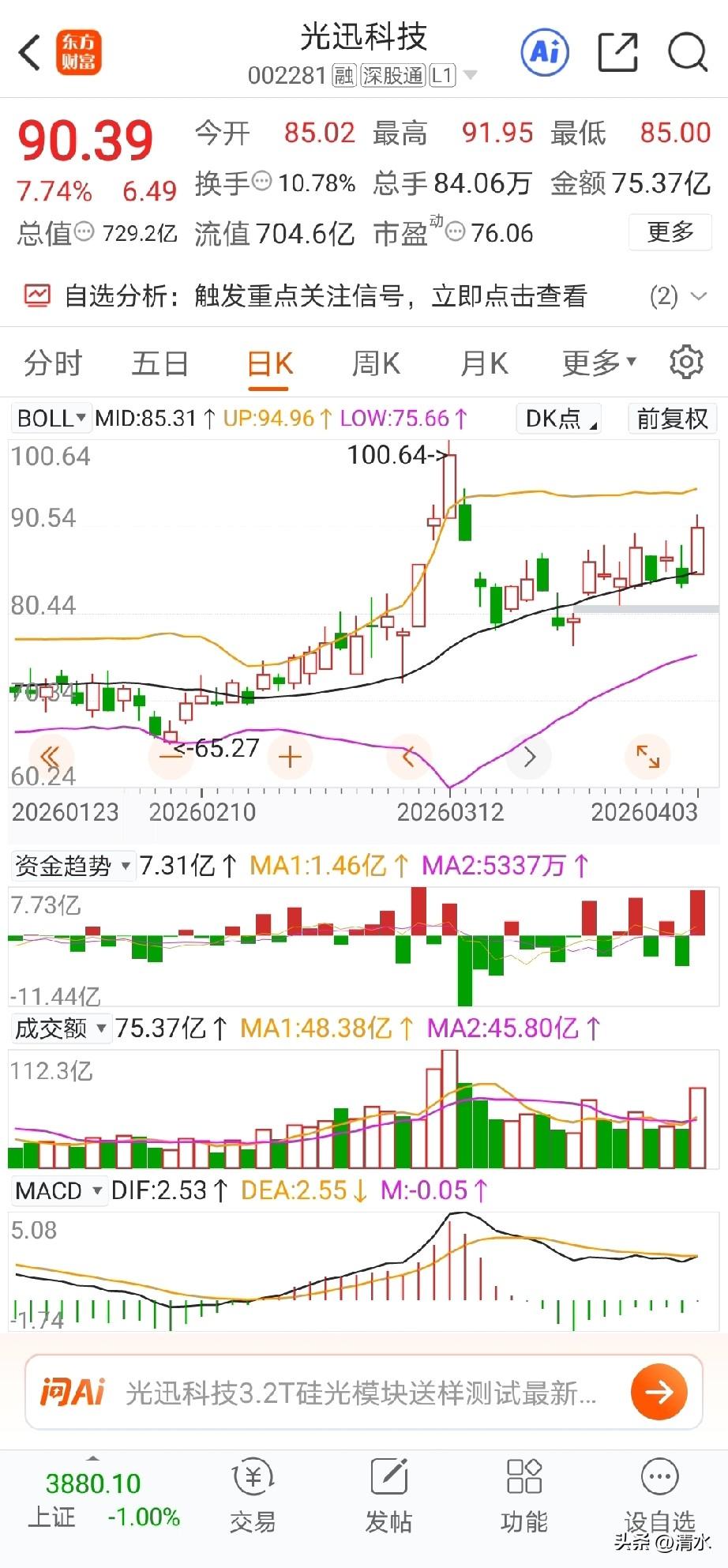The image size is (728, 1568).
Task: Open the 资金趋势 indicator dropdown
Action: (x=71, y=866)
